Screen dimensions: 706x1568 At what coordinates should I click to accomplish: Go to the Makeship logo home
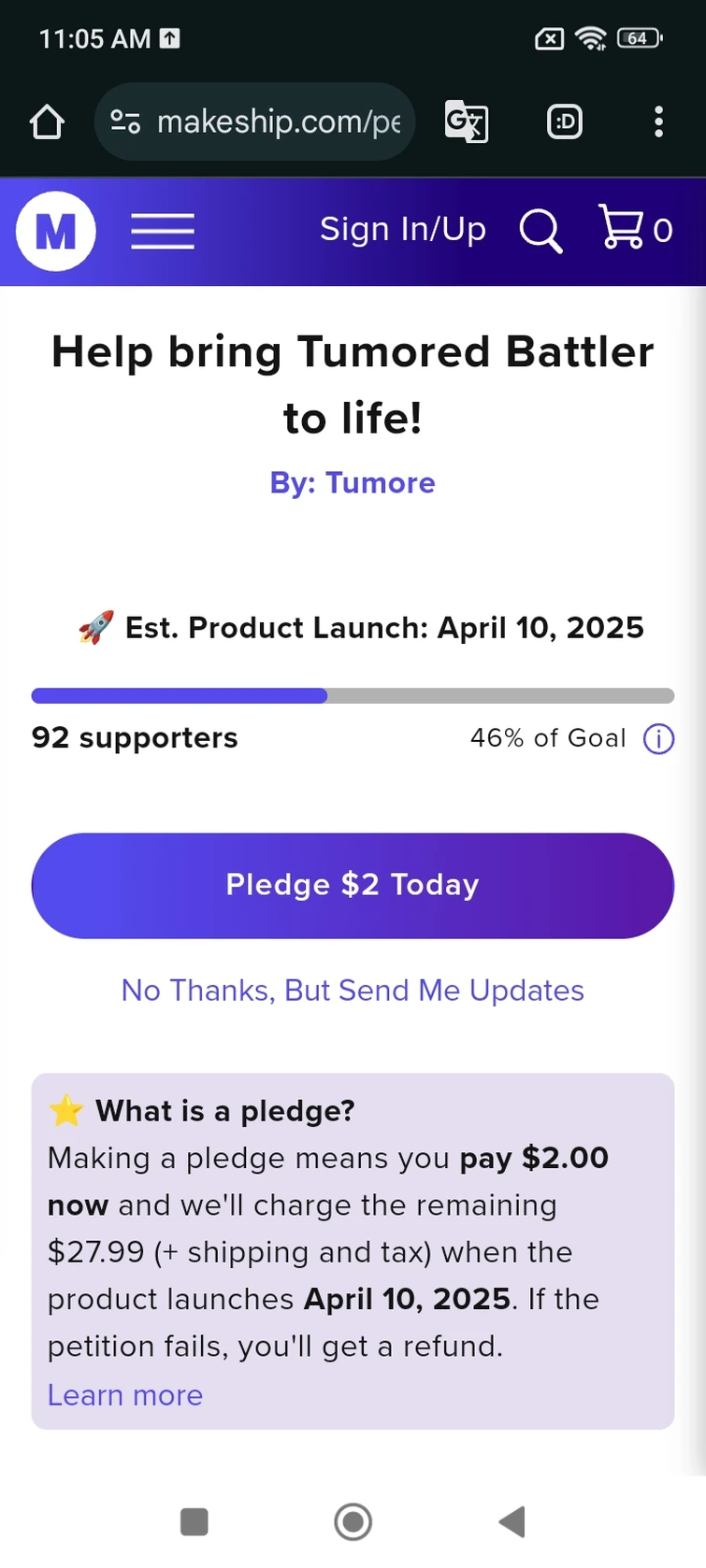[56, 231]
